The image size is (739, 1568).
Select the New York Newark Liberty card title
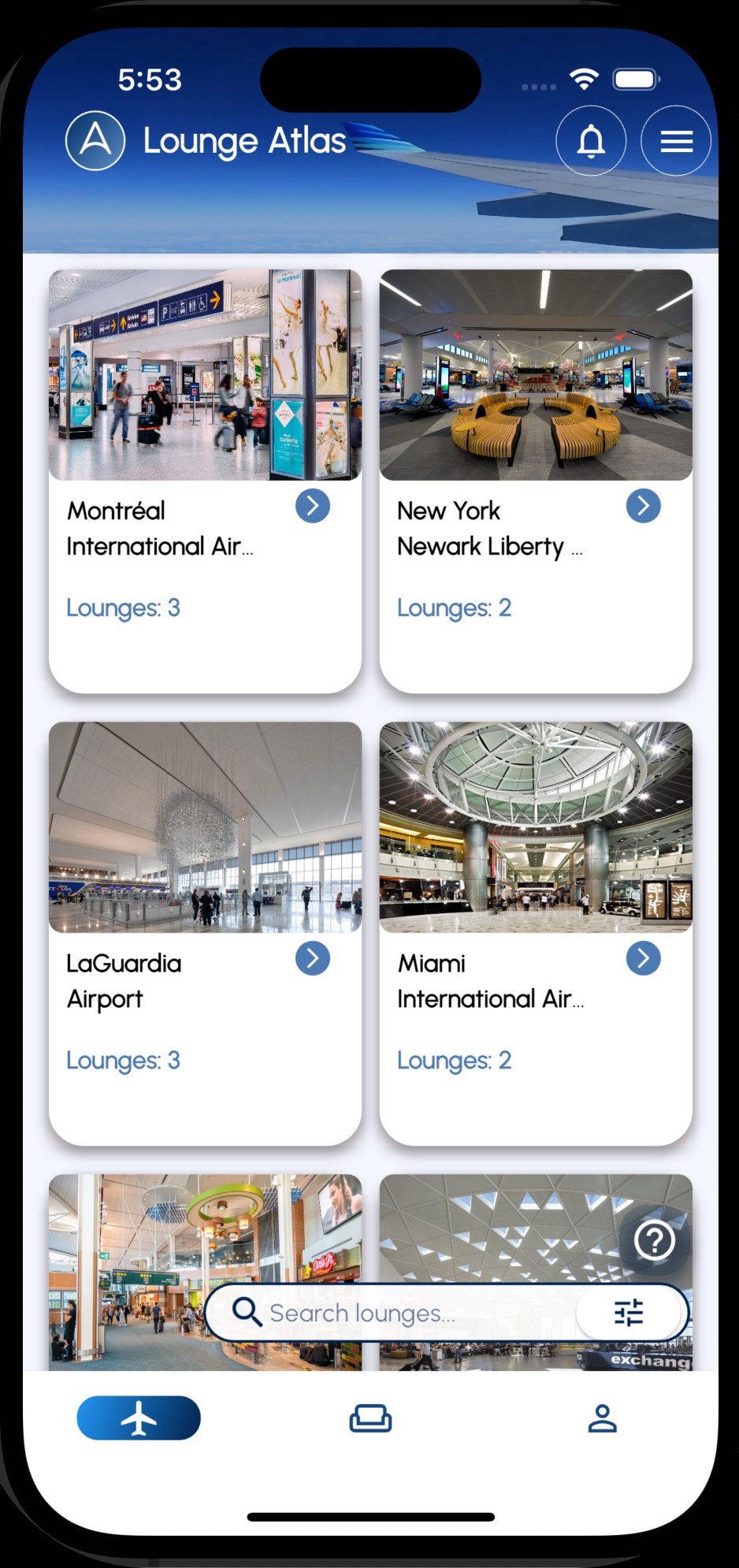click(x=488, y=528)
